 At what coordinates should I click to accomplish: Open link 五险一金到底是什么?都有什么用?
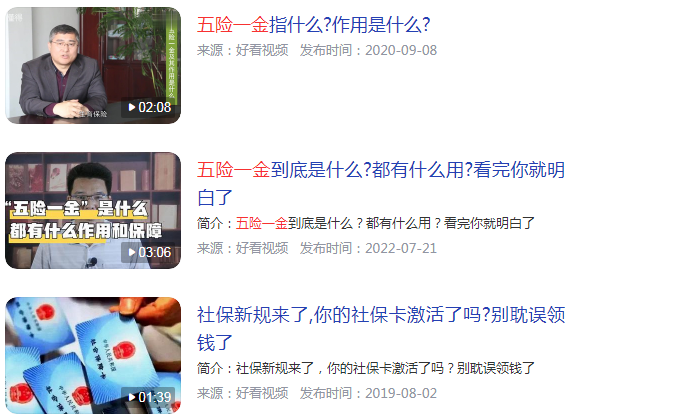tap(380, 170)
